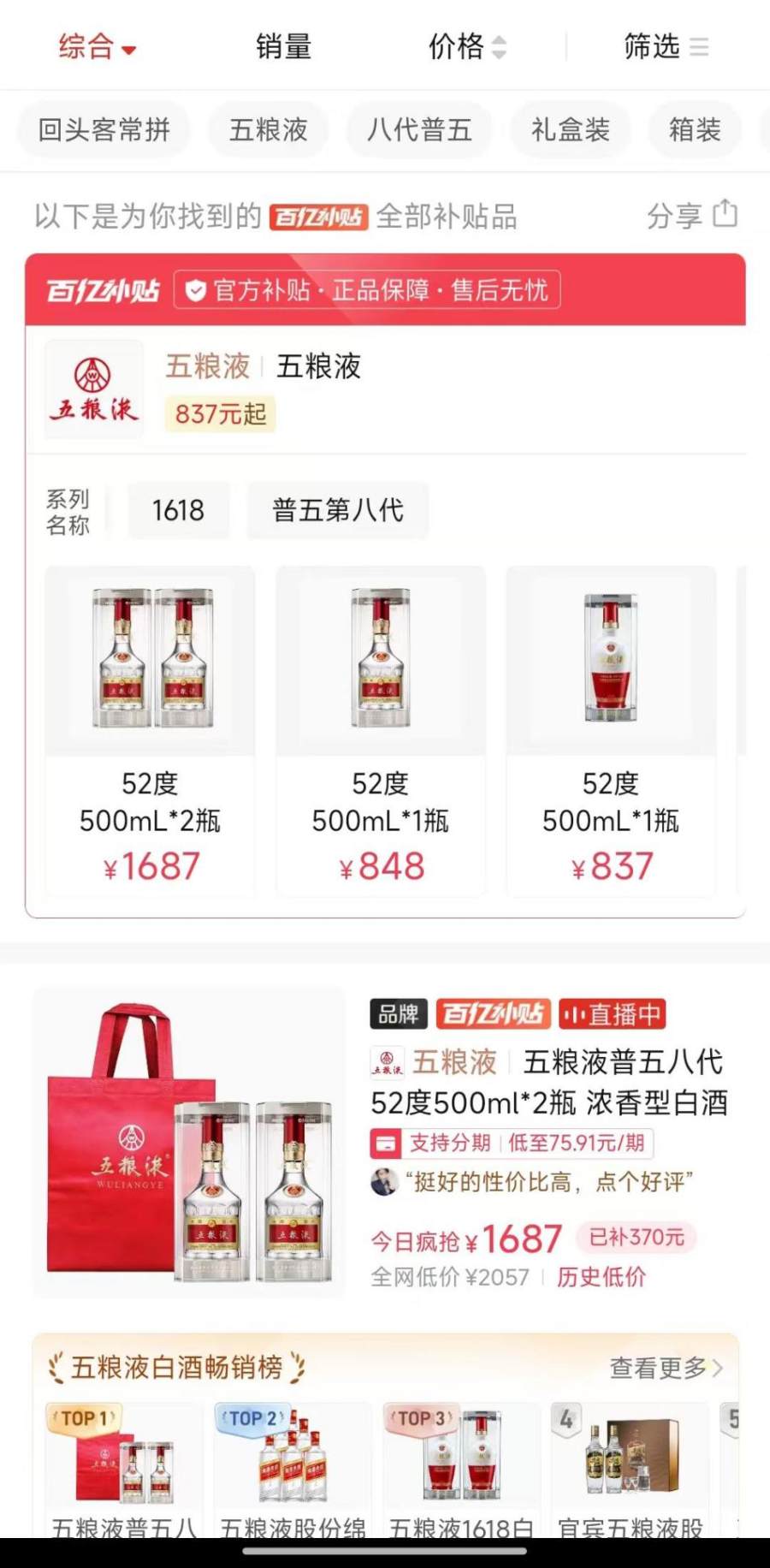Apply the 八代普五 filter chip
The width and height of the screenshot is (770, 1568).
[419, 130]
